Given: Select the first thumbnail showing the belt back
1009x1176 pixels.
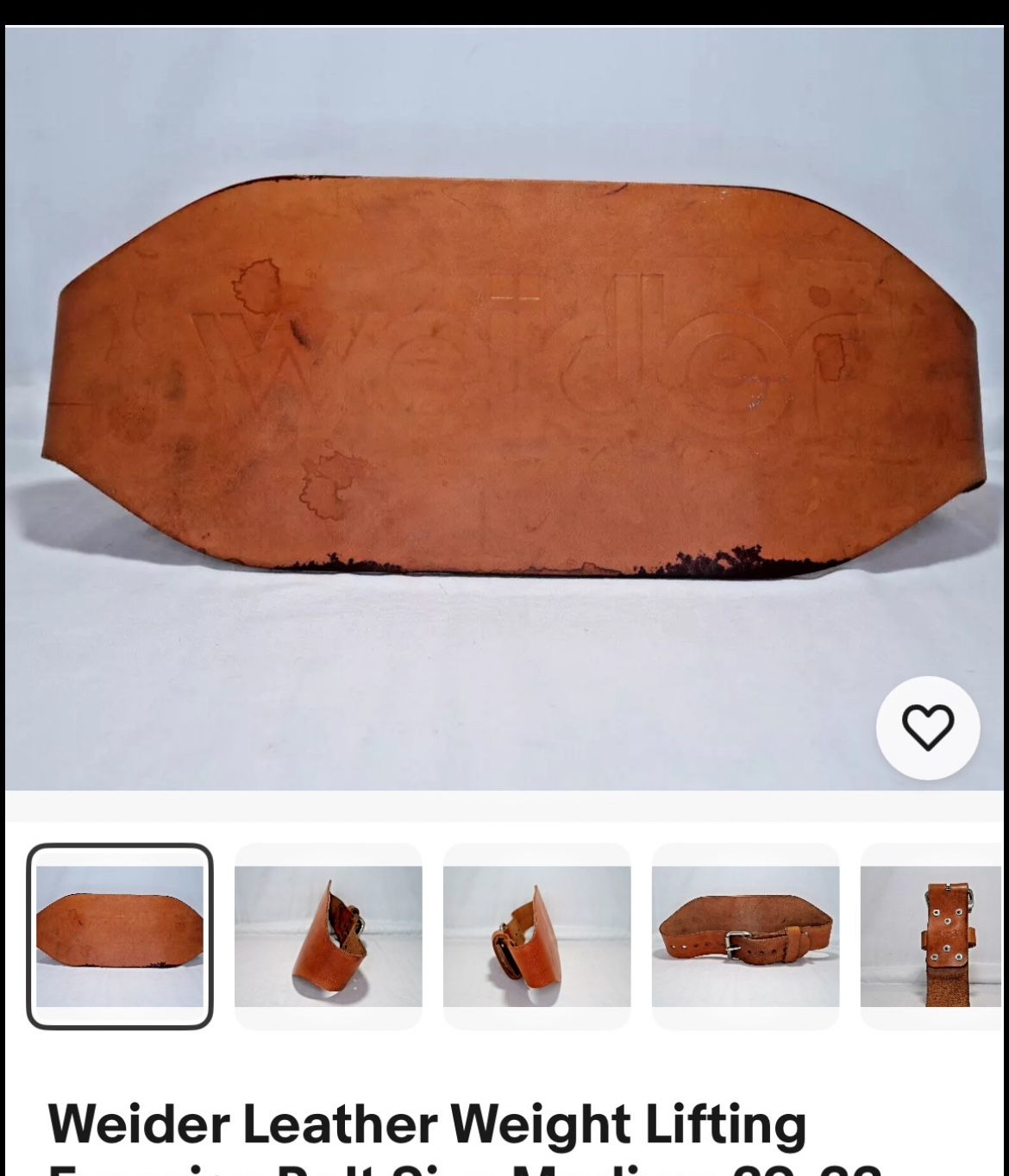Looking at the screenshot, I should tap(120, 936).
